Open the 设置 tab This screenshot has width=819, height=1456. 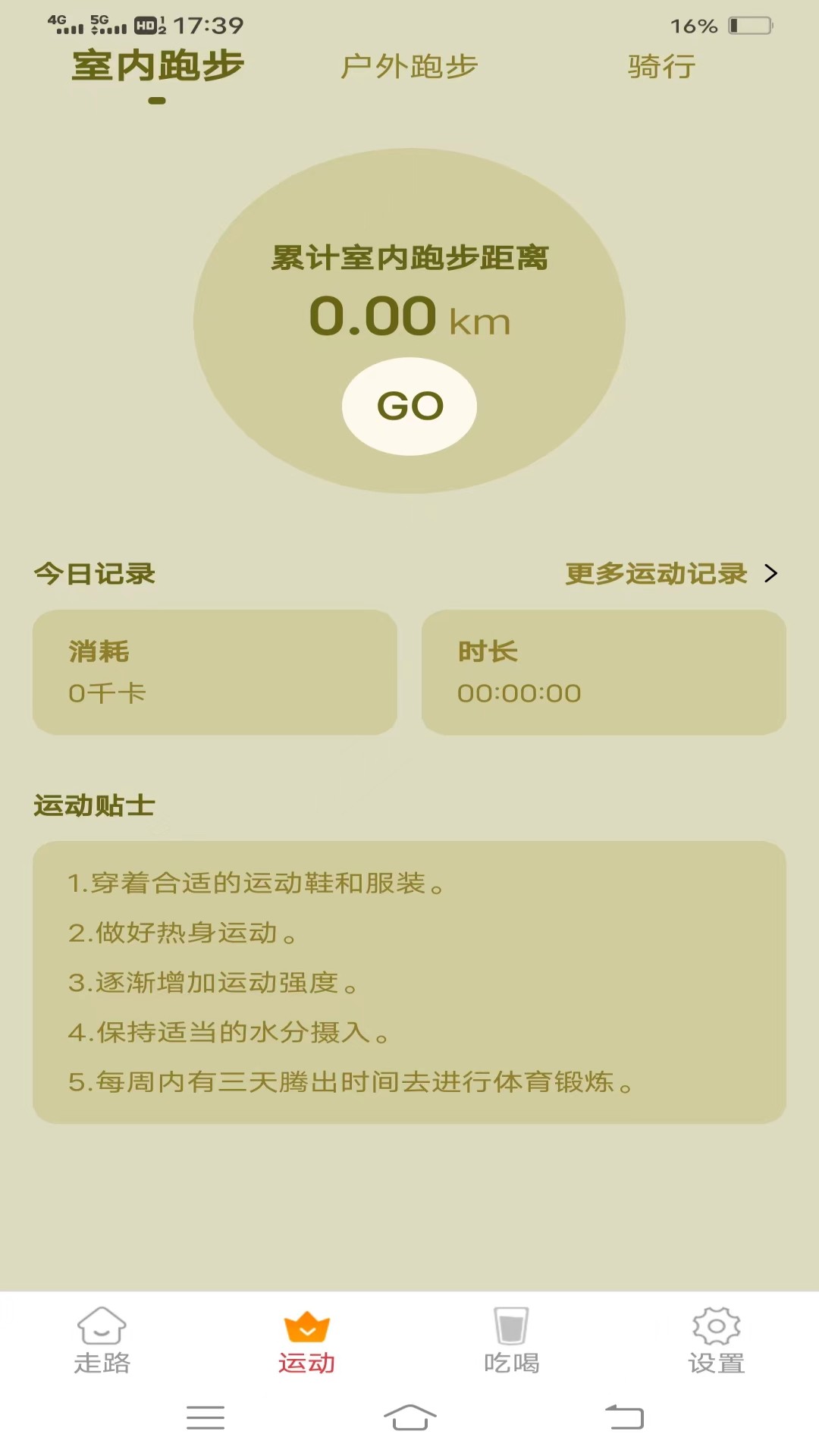coord(717,1341)
